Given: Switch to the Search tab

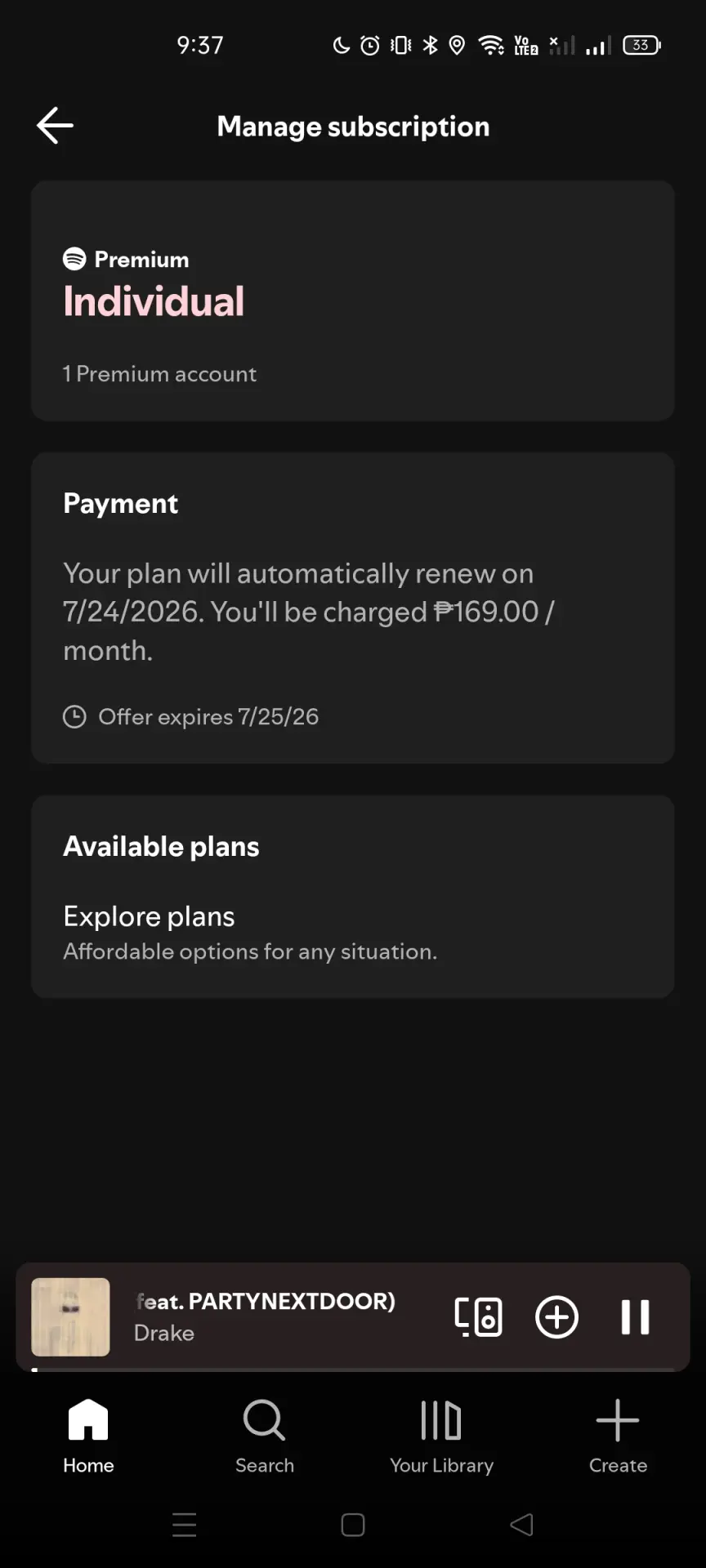Looking at the screenshot, I should (265, 1437).
